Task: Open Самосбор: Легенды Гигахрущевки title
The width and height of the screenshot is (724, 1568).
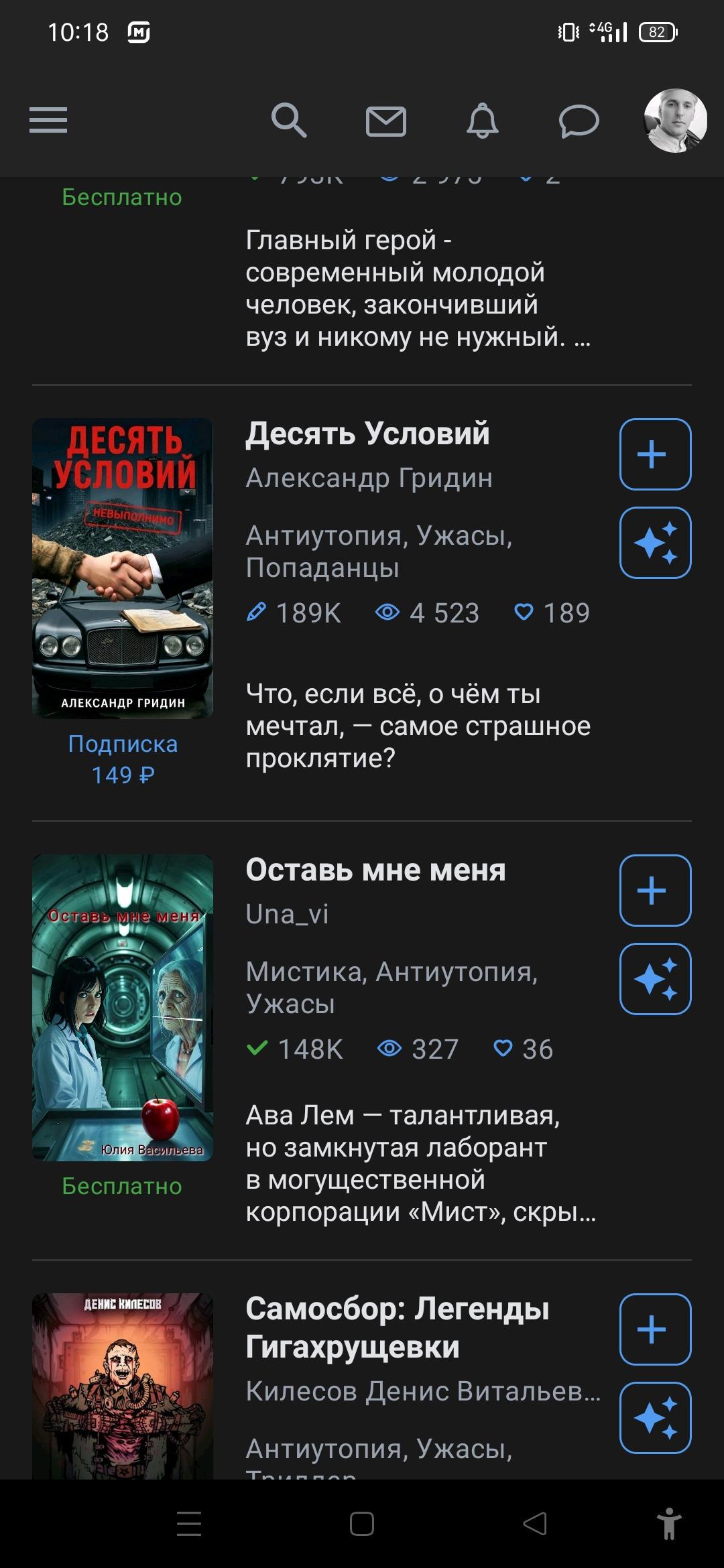Action: 397,1327
